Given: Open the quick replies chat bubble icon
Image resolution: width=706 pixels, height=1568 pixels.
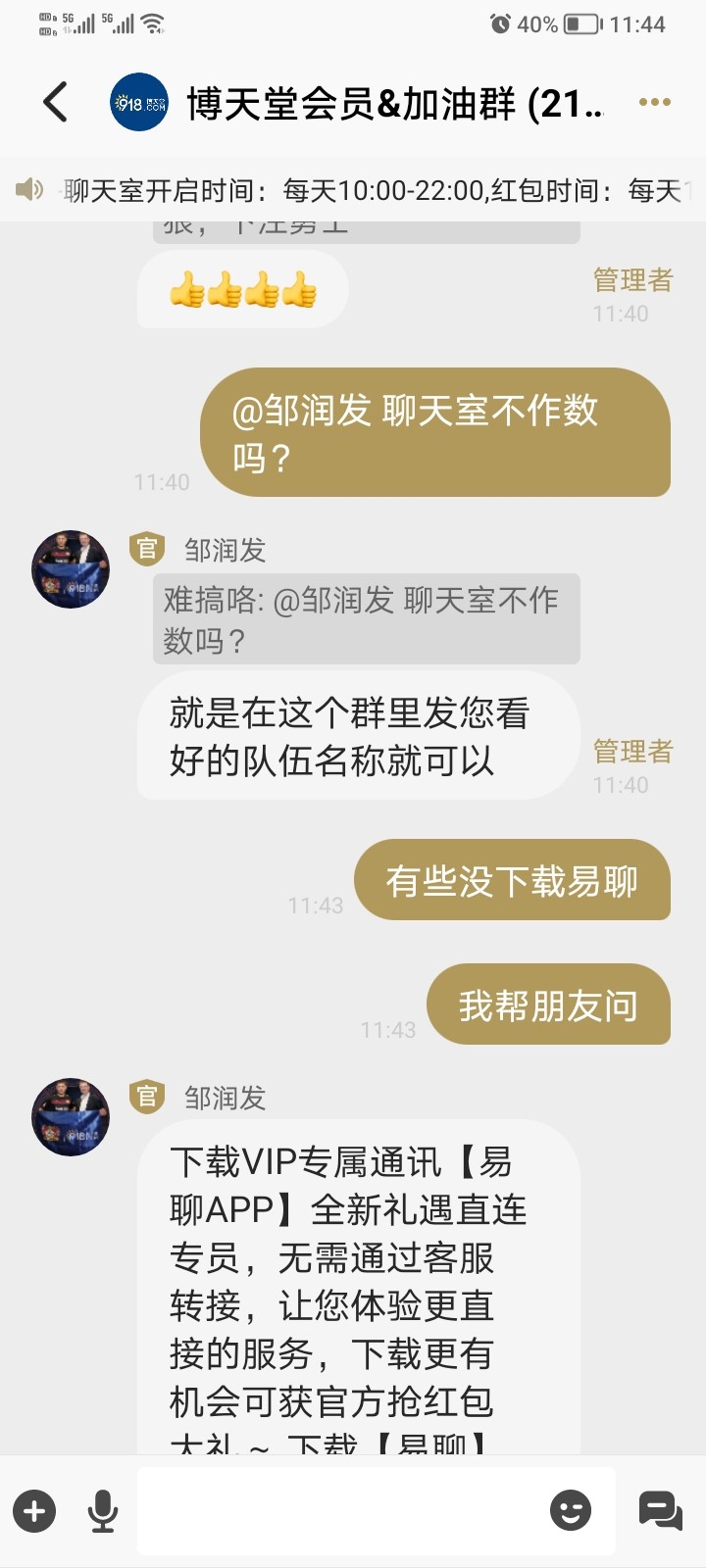Looking at the screenshot, I should click(x=660, y=1510).
